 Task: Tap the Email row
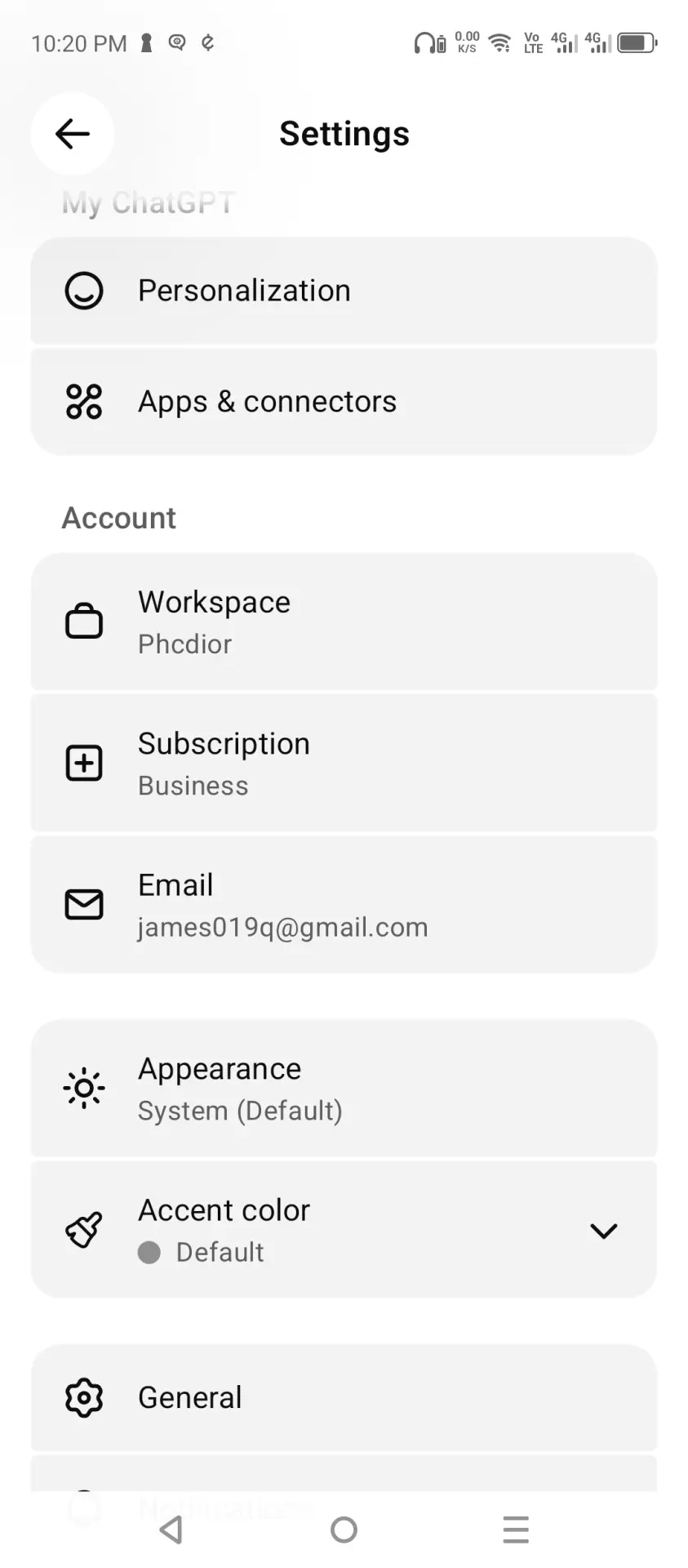pyautogui.click(x=344, y=905)
